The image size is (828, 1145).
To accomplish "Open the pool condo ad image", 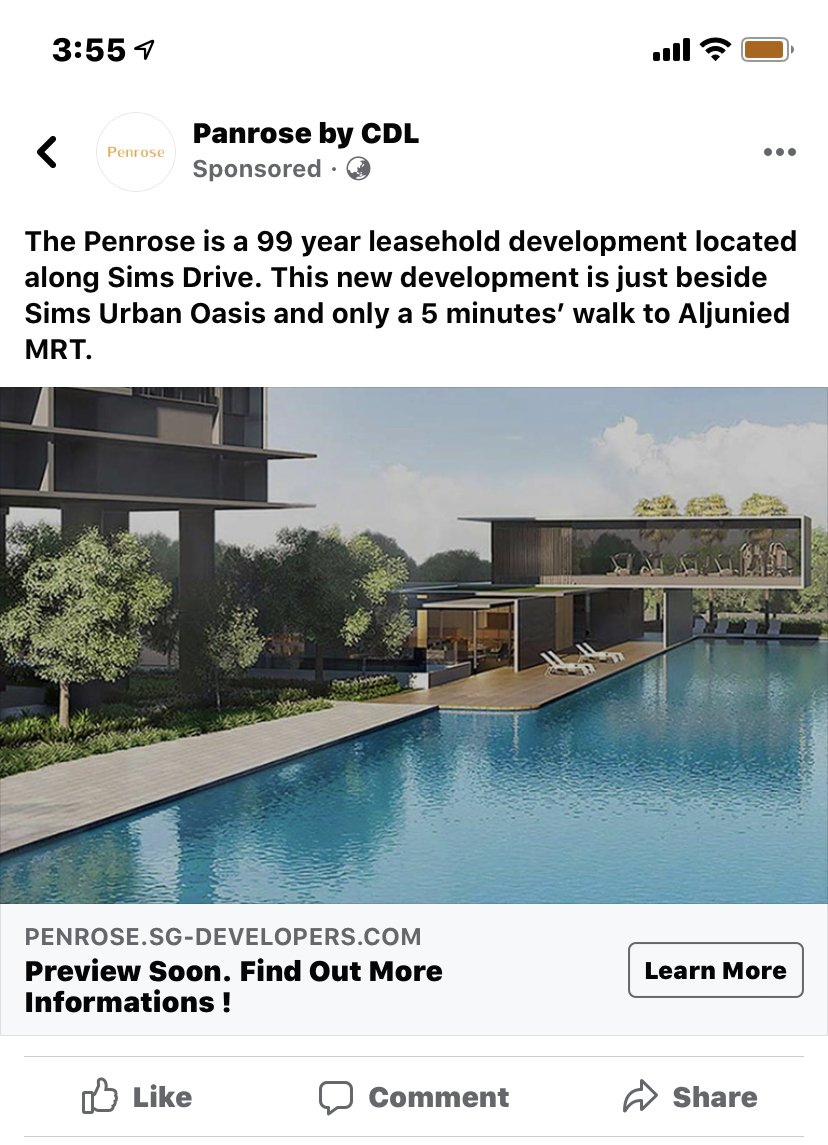I will point(414,645).
